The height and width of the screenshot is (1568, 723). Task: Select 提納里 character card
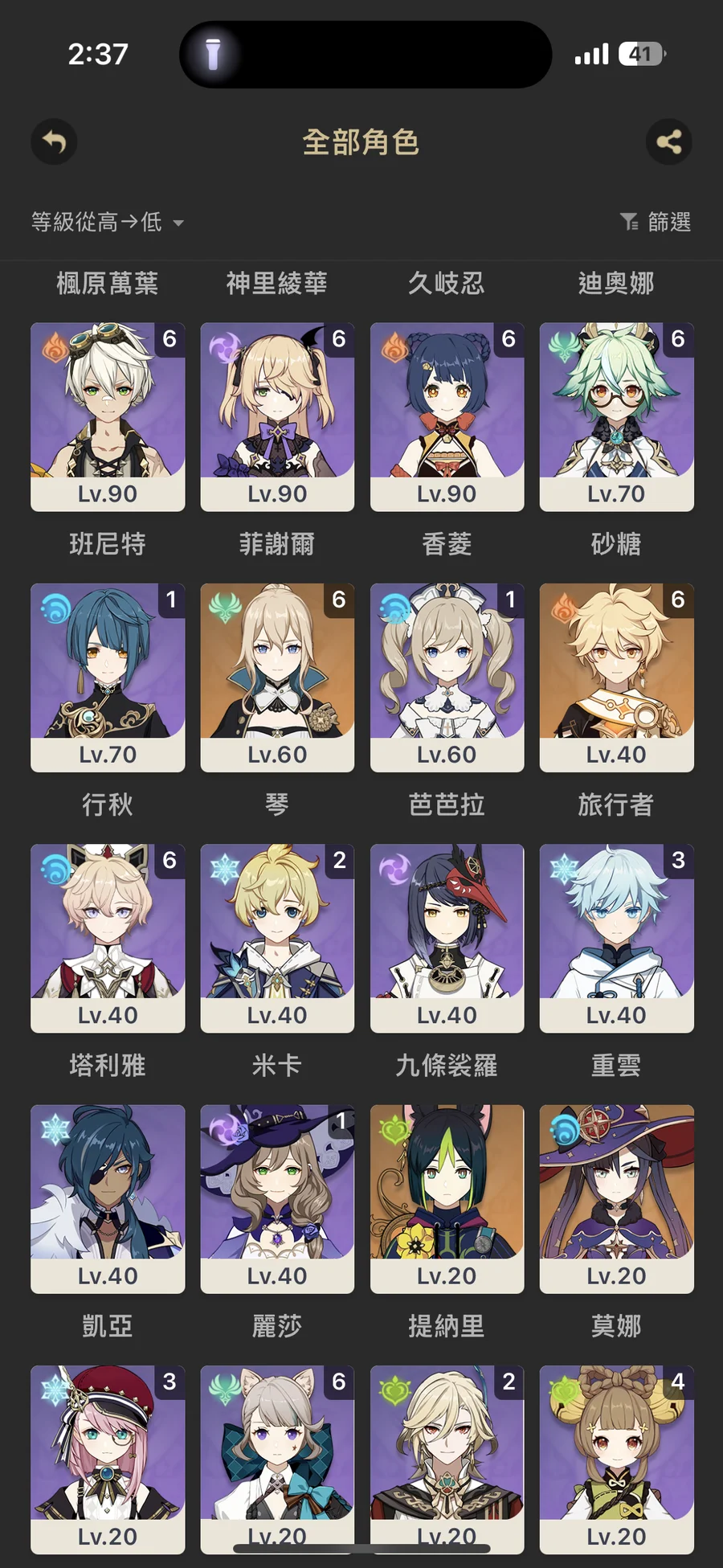coord(447,1197)
